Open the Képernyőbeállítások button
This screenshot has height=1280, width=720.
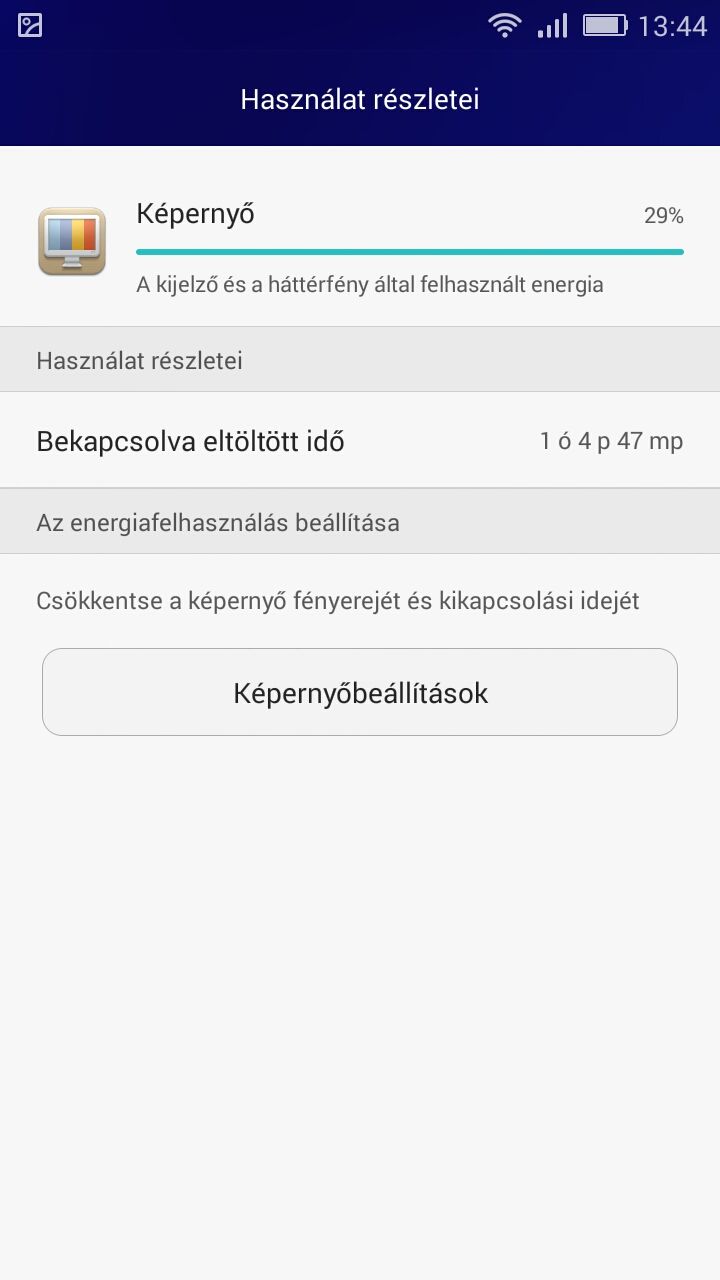click(360, 692)
